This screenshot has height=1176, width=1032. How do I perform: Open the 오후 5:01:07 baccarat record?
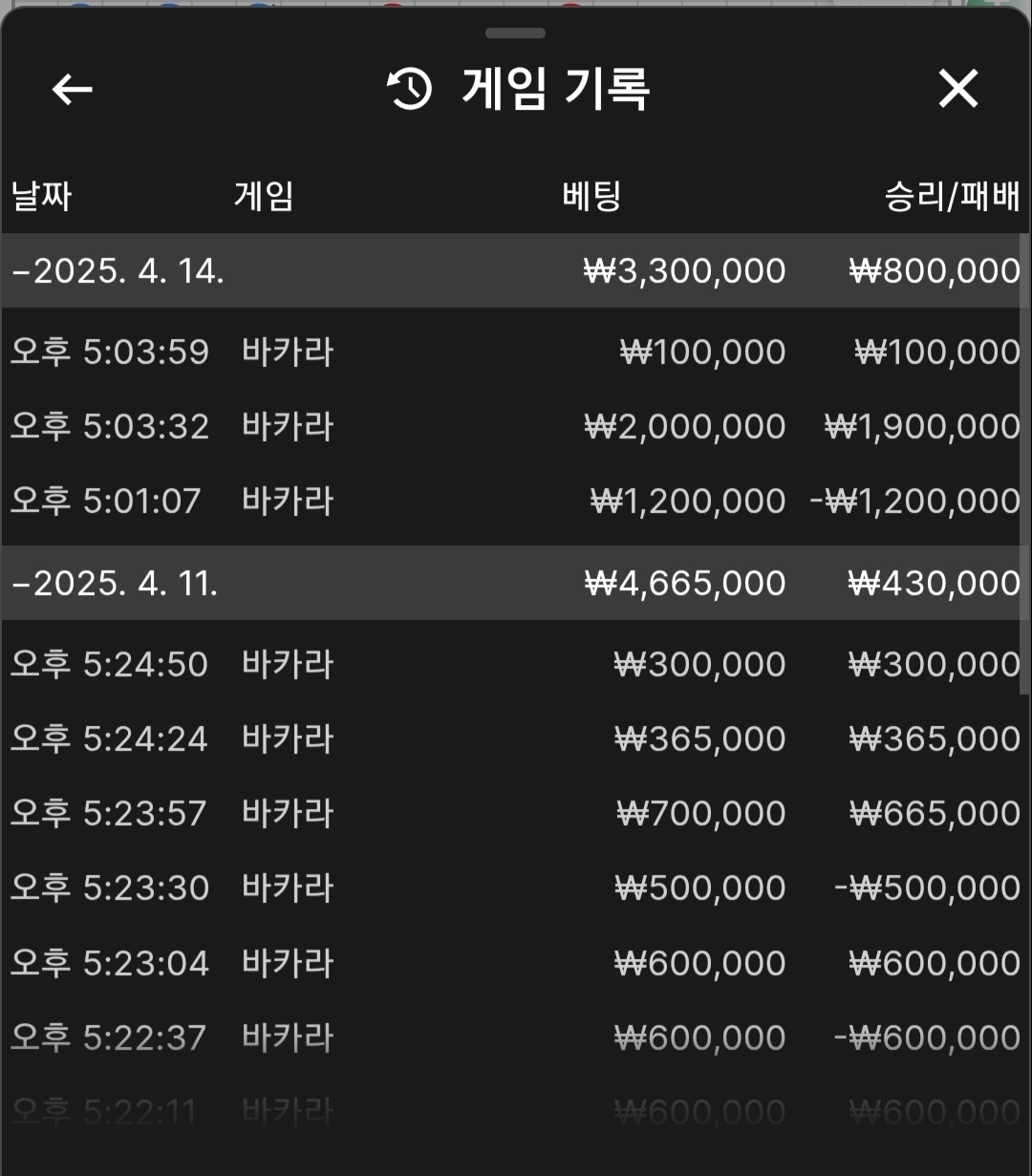(514, 501)
